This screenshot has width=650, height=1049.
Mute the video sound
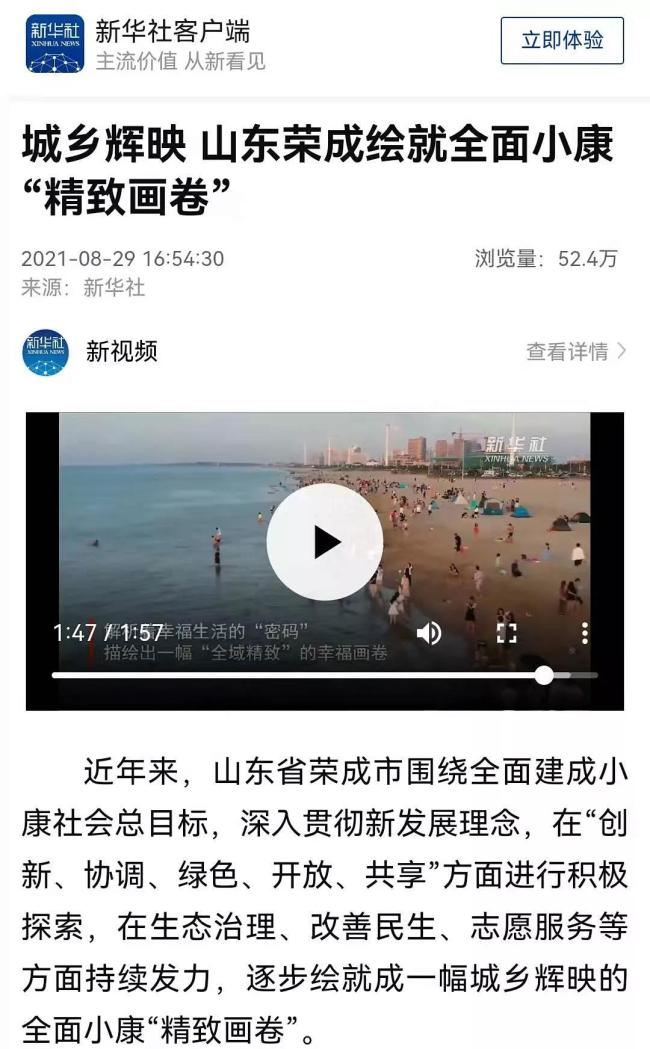tap(429, 632)
